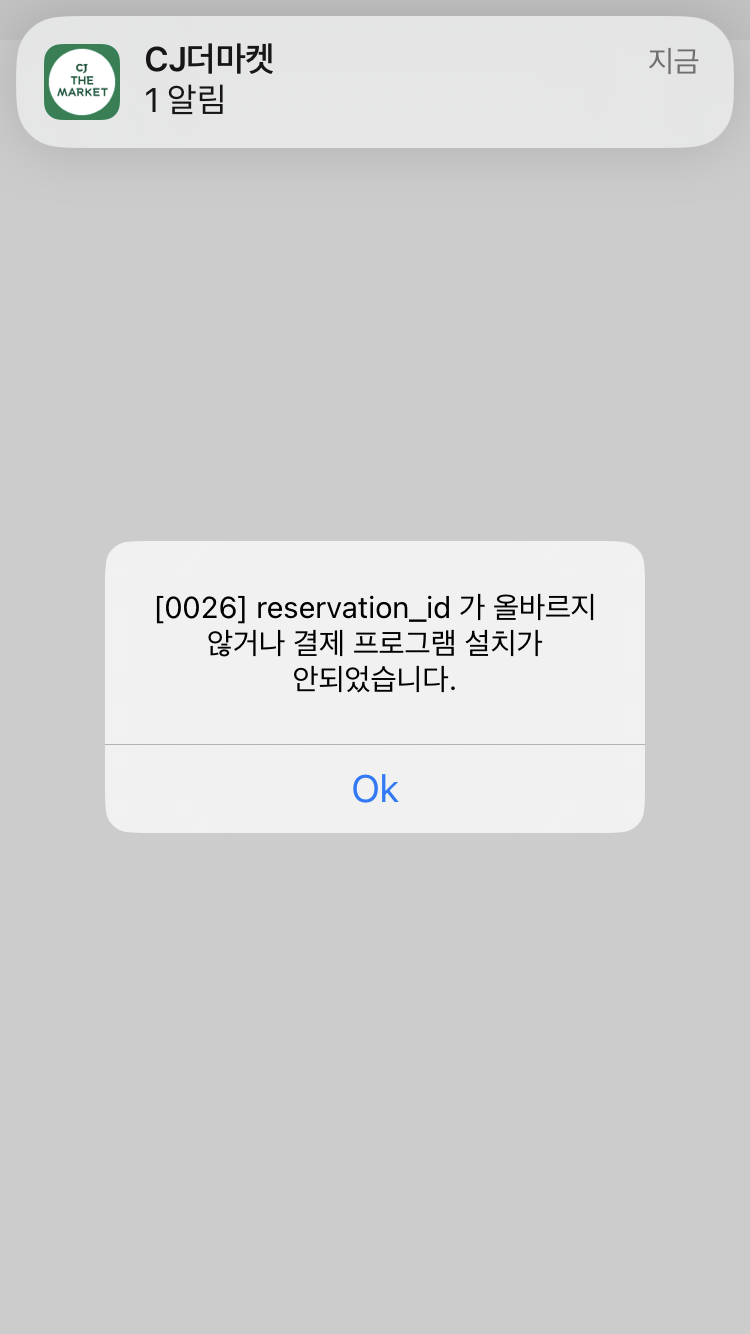750x1334 pixels.
Task: Dismiss the error dialog with Ok
Action: 375,789
